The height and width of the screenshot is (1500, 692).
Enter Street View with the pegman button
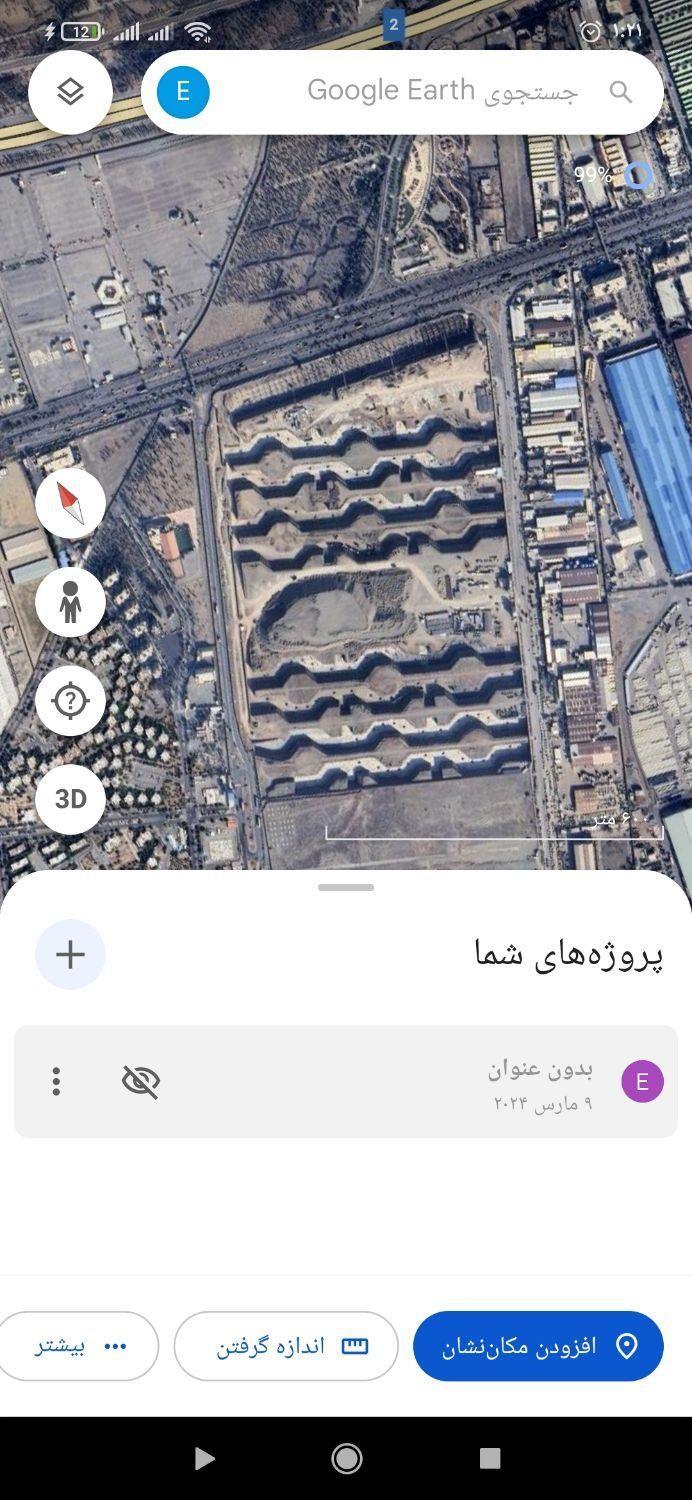pos(70,602)
